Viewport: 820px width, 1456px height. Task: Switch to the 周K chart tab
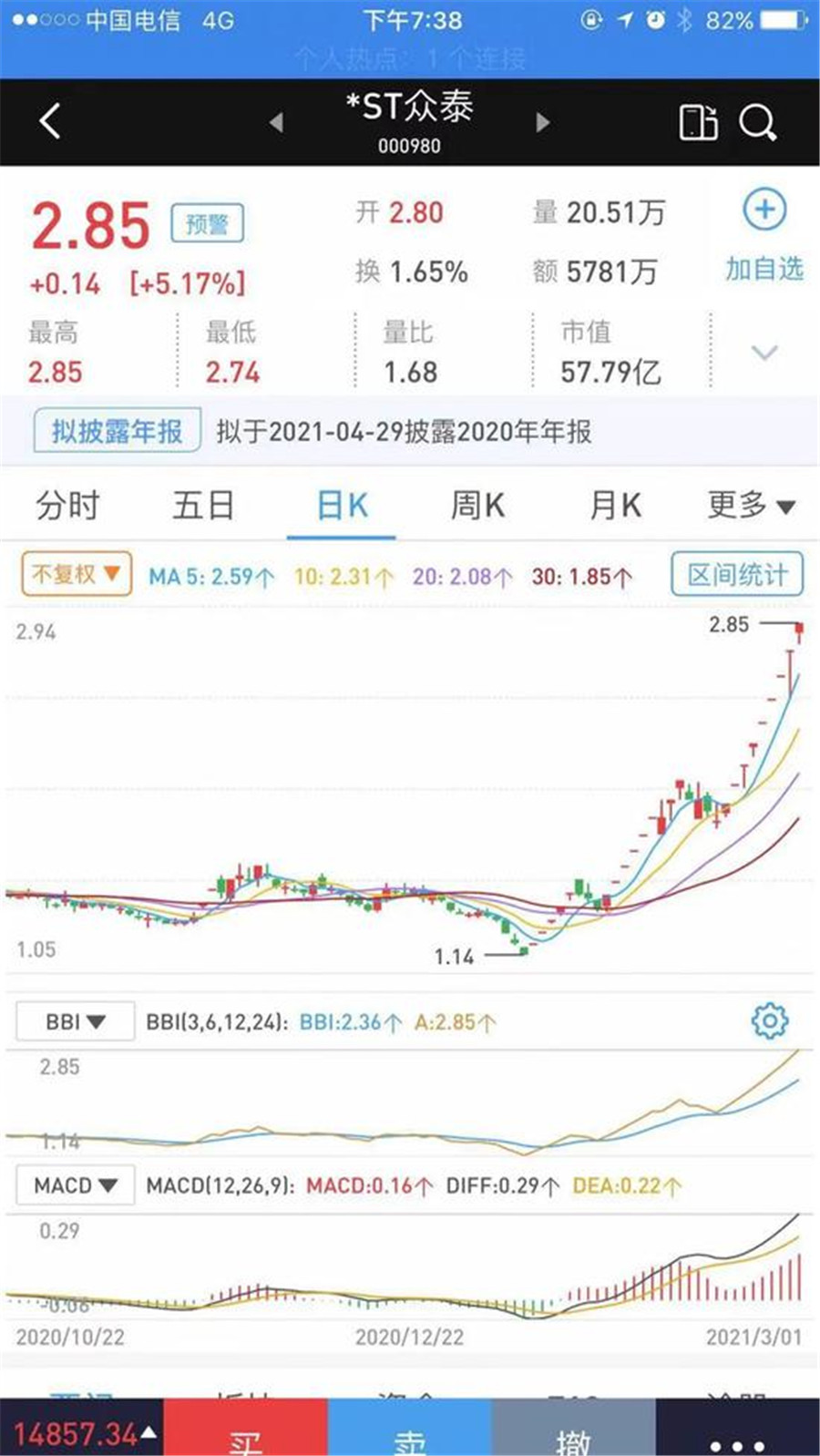(x=477, y=505)
